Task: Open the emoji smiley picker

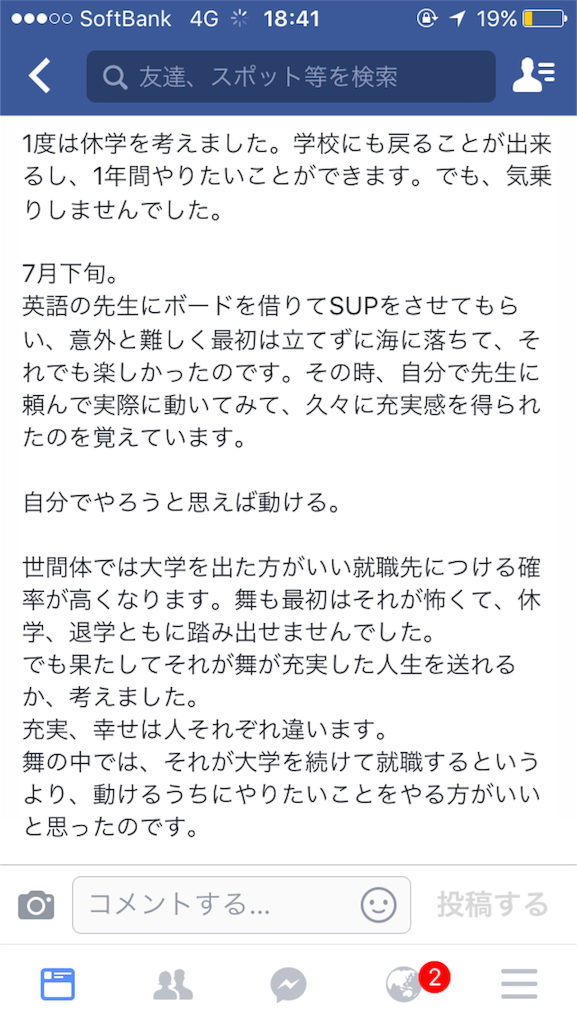Action: pyautogui.click(x=379, y=905)
